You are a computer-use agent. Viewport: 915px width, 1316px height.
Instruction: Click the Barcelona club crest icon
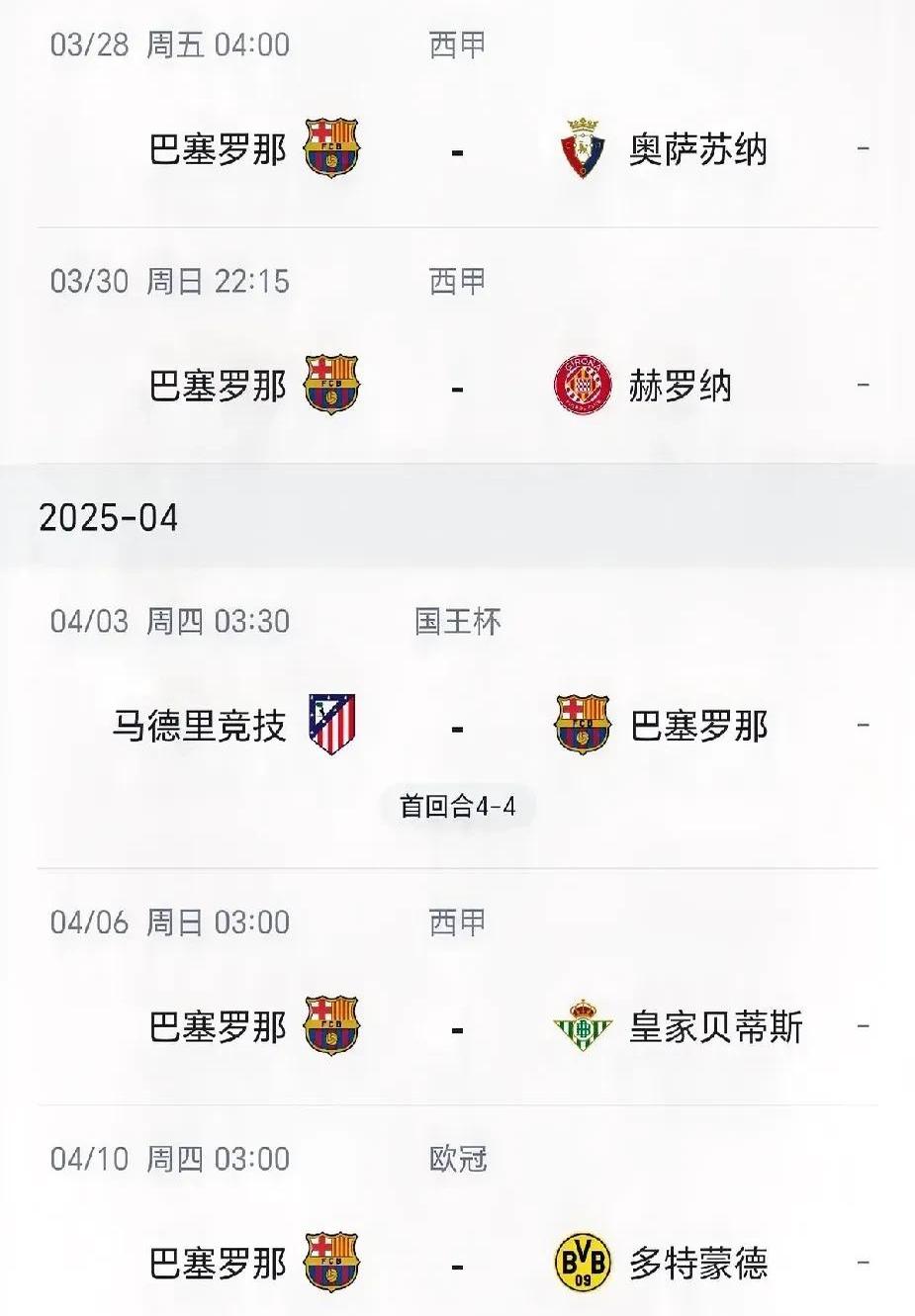click(x=331, y=147)
